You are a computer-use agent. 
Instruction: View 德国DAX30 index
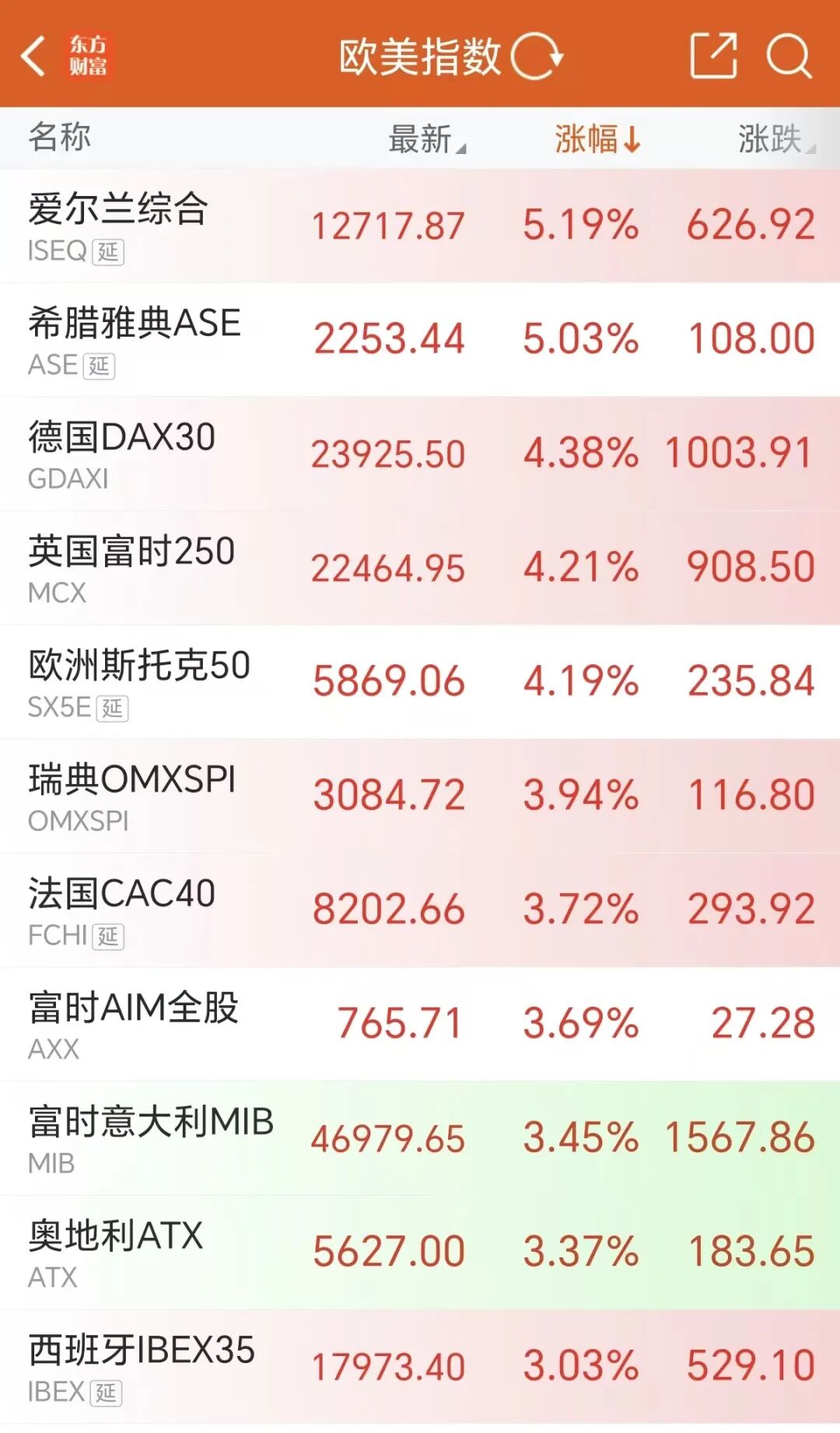(x=420, y=454)
